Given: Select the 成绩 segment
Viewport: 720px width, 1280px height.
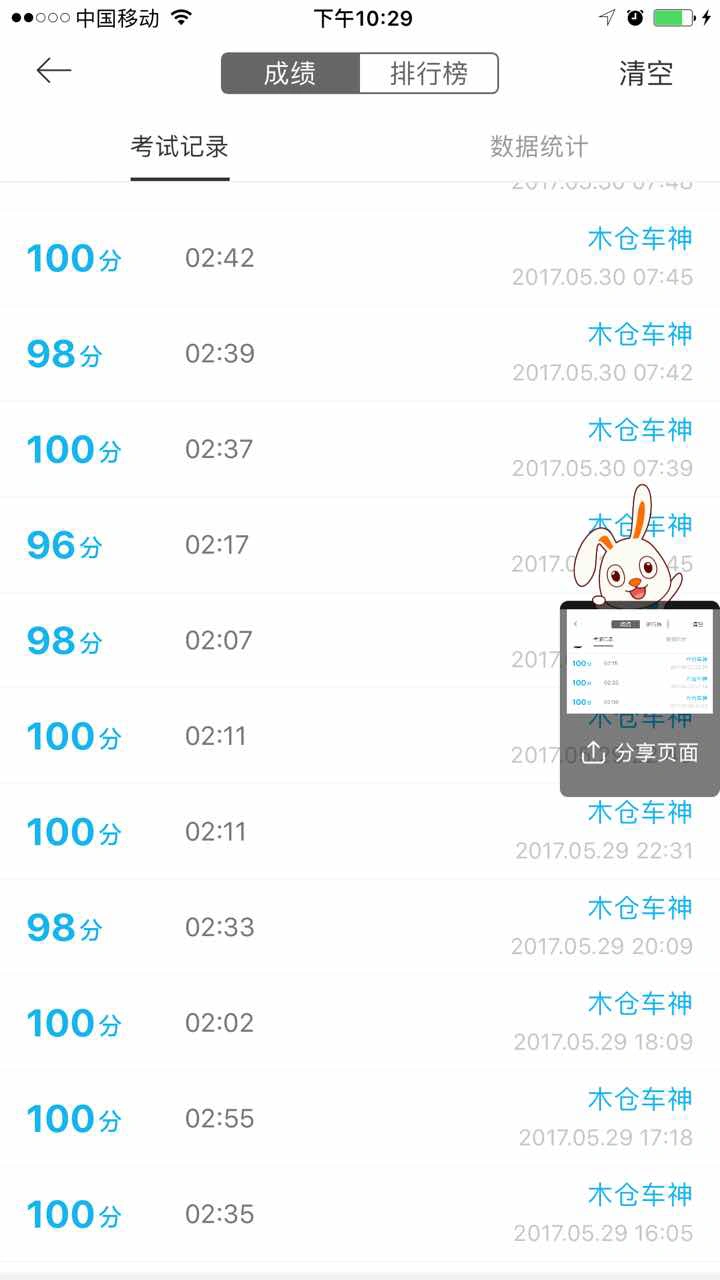Looking at the screenshot, I should click(x=290, y=74).
